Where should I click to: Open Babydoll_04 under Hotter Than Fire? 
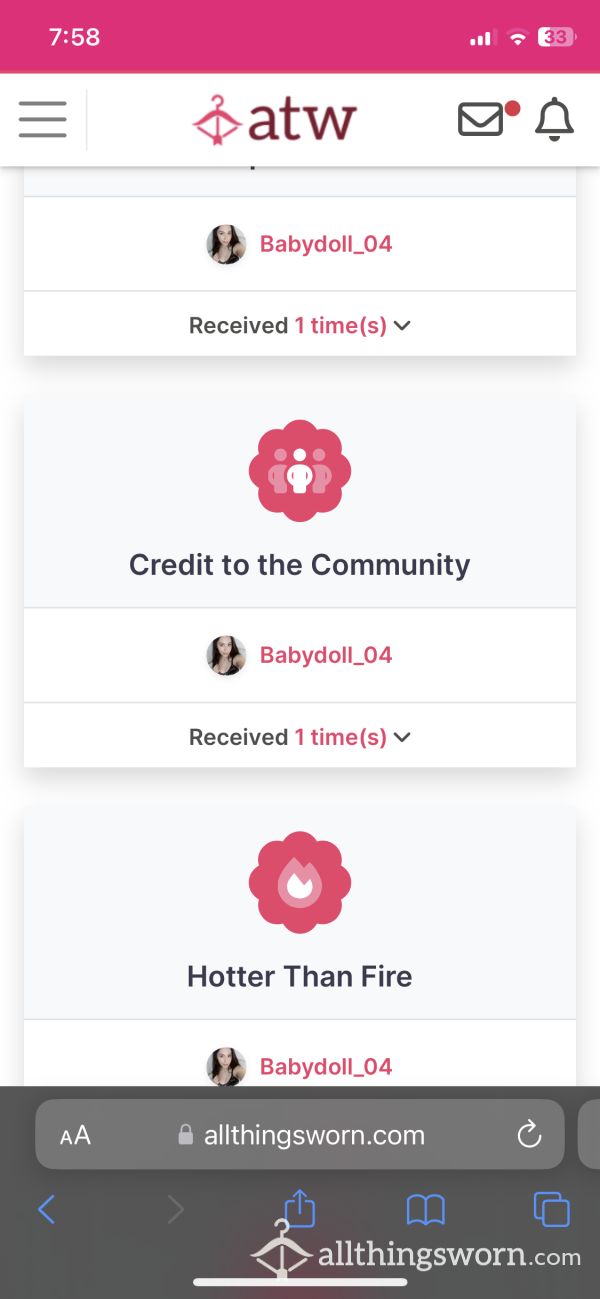click(x=325, y=1067)
